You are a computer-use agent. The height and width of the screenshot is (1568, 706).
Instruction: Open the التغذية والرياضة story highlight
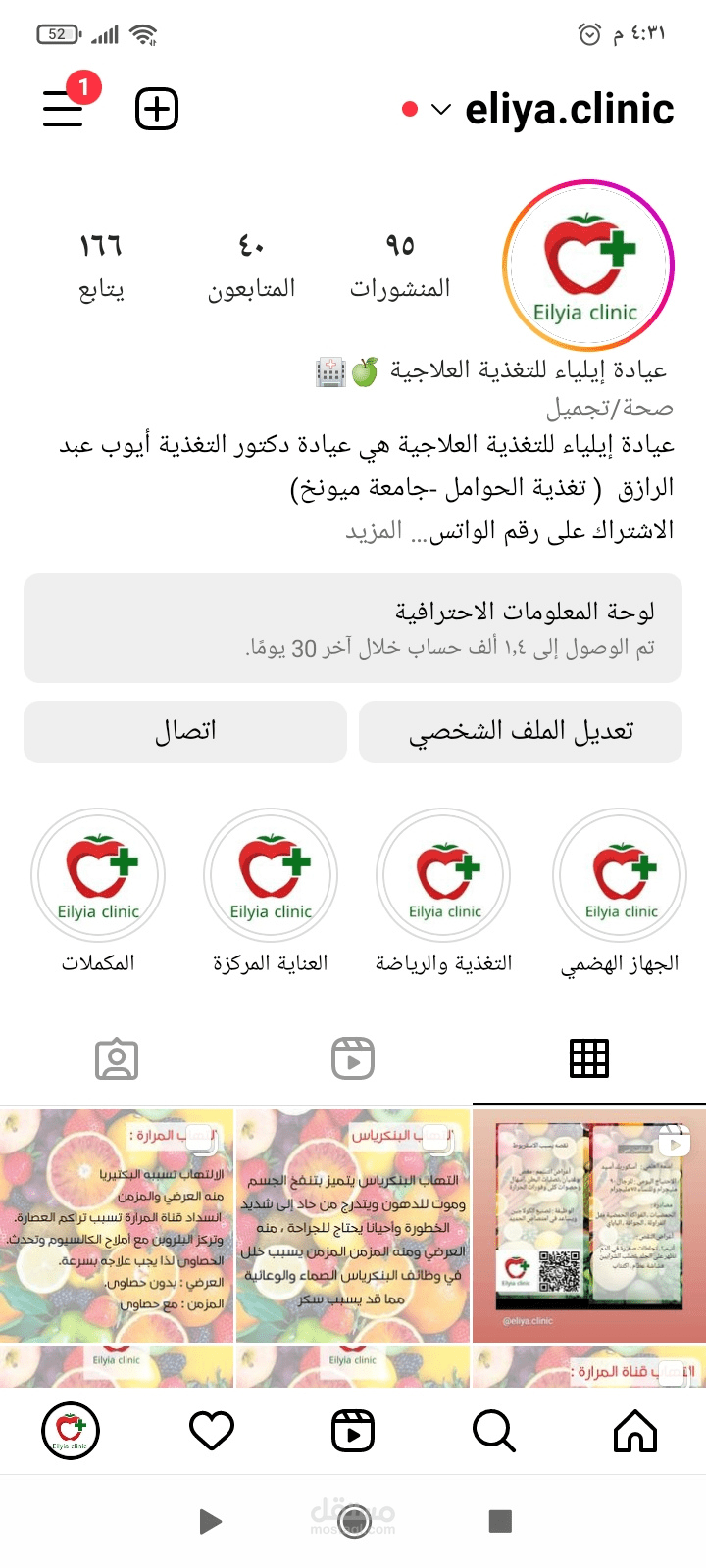444,875
